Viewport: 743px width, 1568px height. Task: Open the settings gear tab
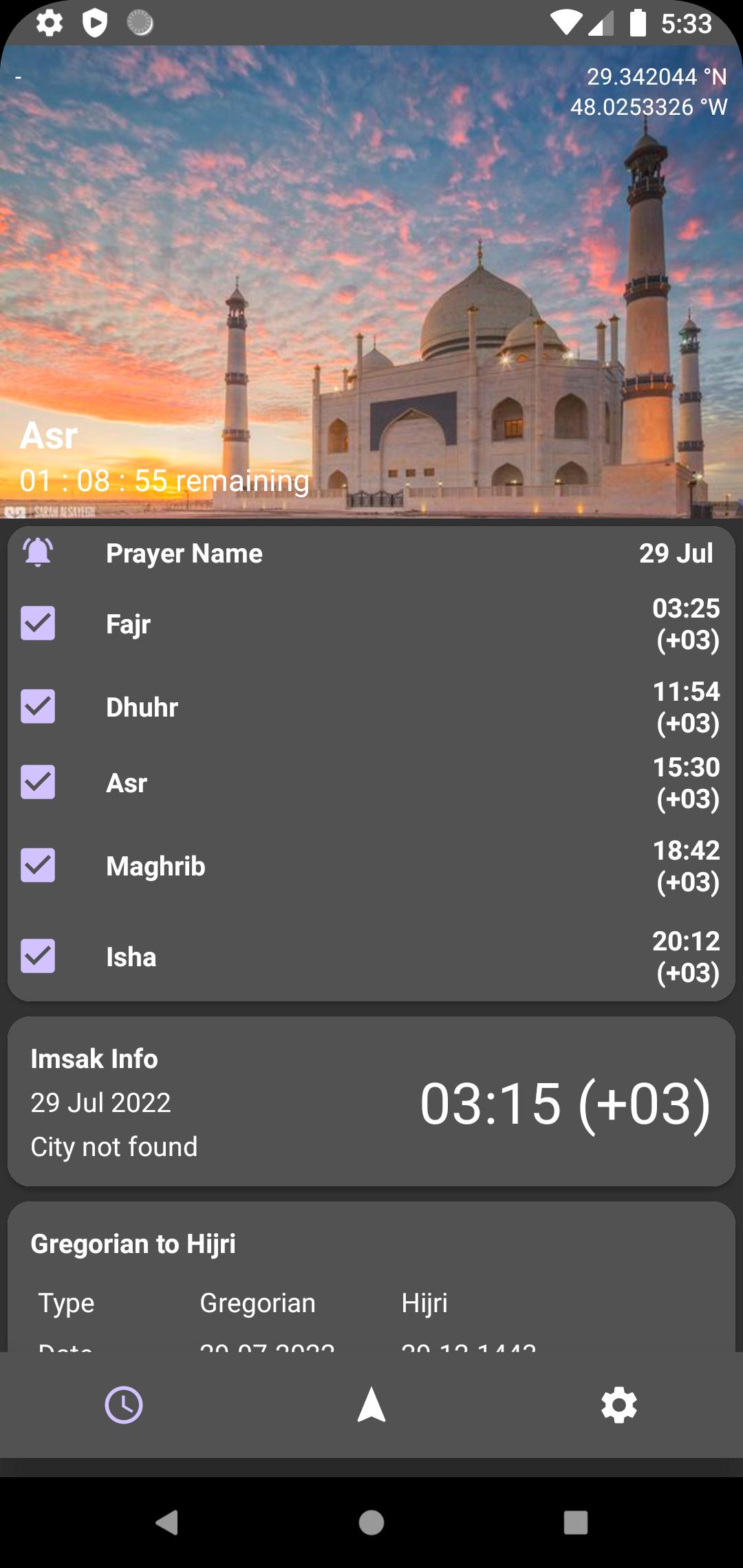(619, 1405)
